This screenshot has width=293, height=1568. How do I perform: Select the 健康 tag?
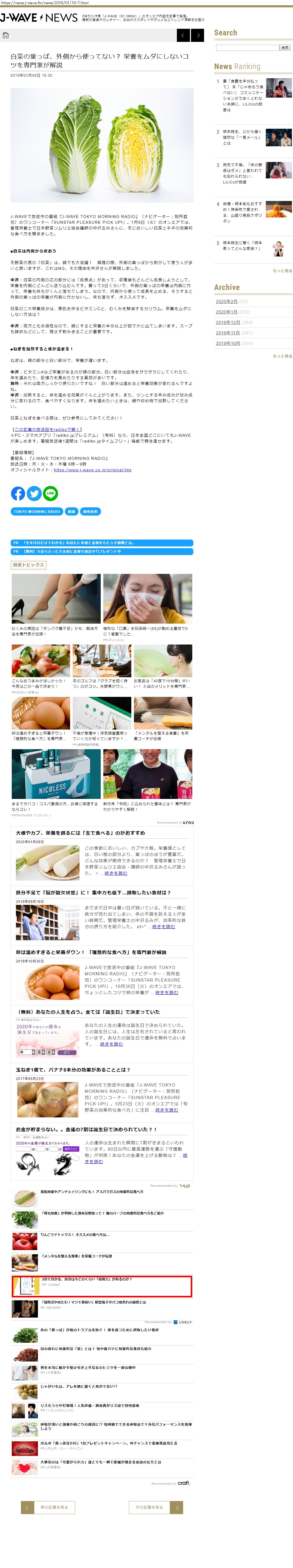click(x=71, y=511)
